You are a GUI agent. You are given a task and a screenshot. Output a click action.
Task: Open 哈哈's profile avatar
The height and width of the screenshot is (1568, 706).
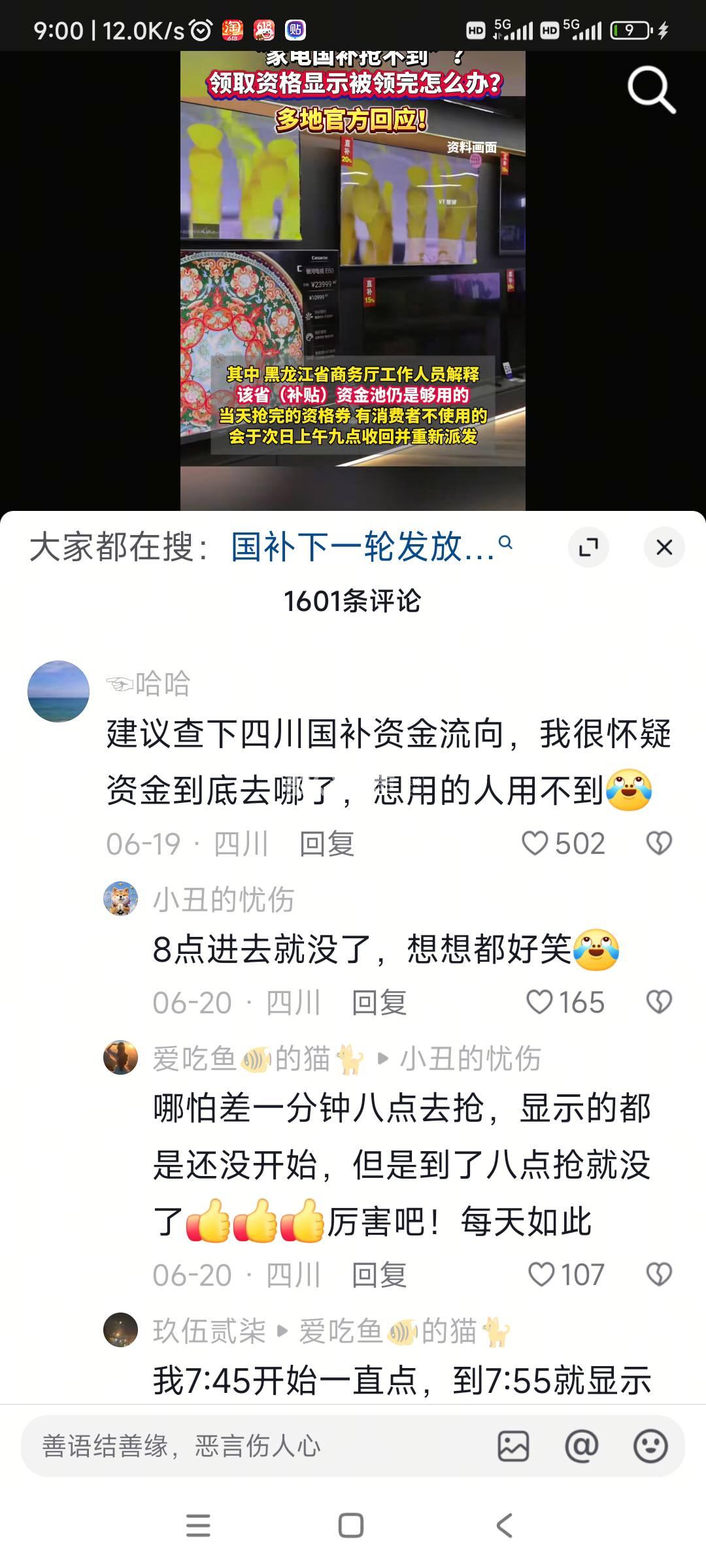[58, 691]
